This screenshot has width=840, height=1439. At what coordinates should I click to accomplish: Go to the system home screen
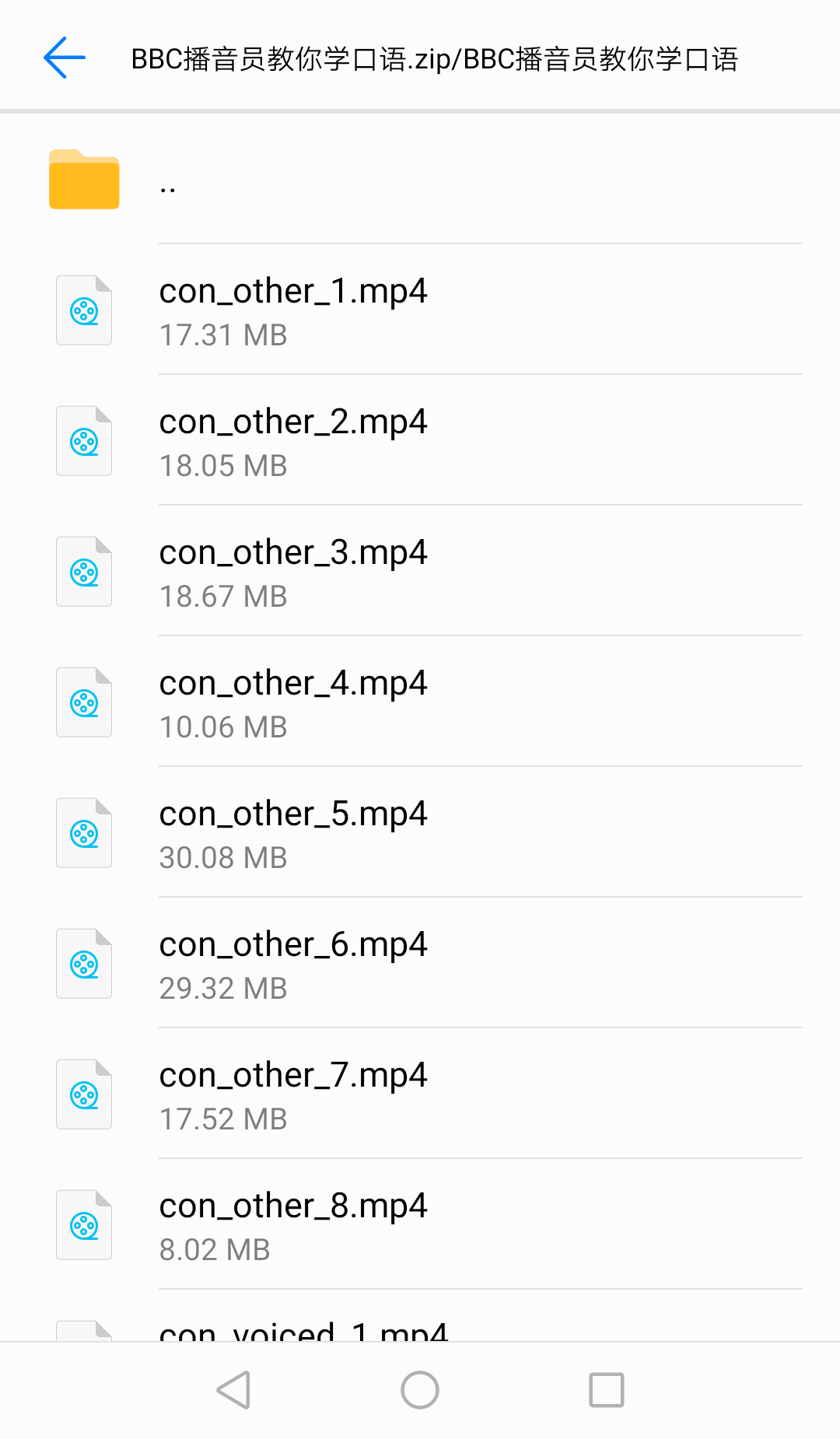(420, 1390)
